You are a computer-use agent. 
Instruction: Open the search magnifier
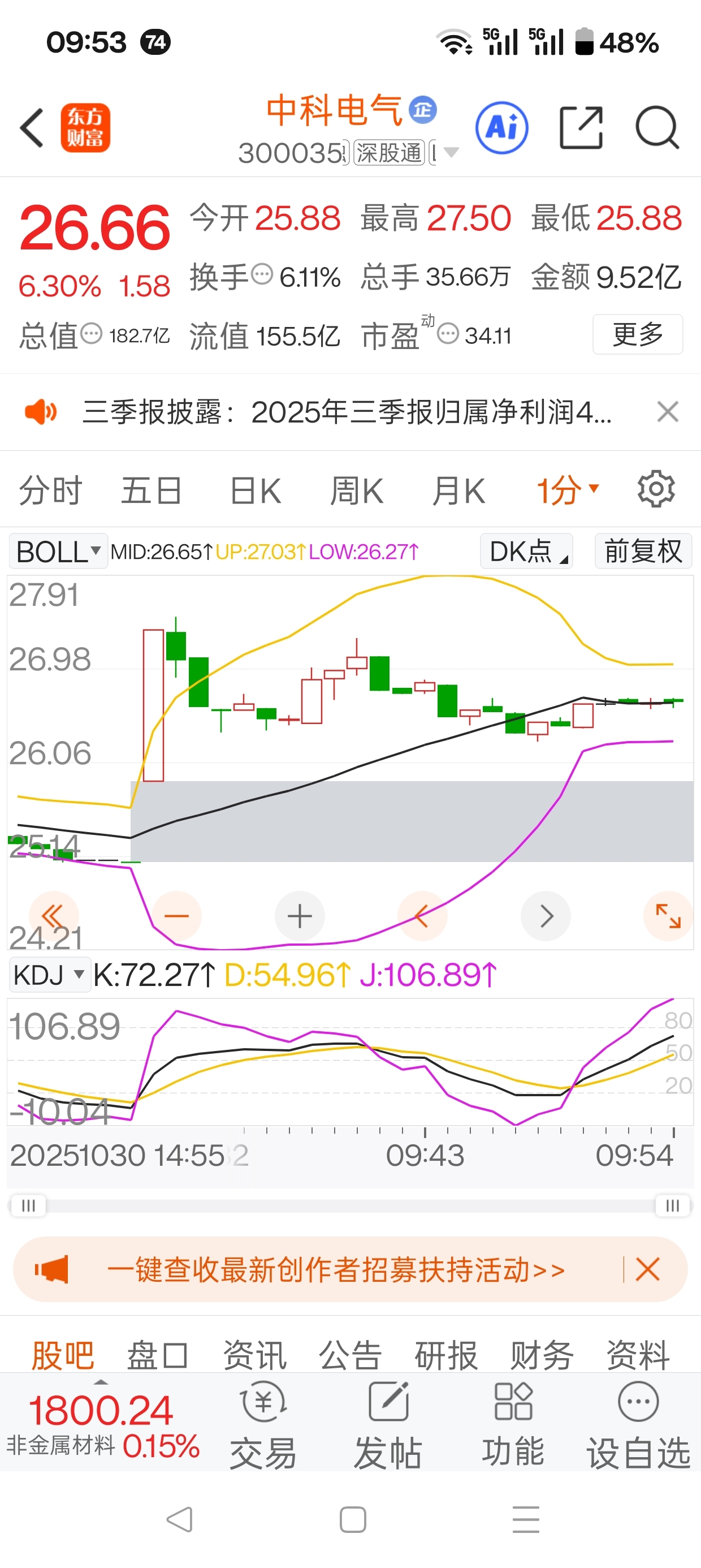[657, 127]
